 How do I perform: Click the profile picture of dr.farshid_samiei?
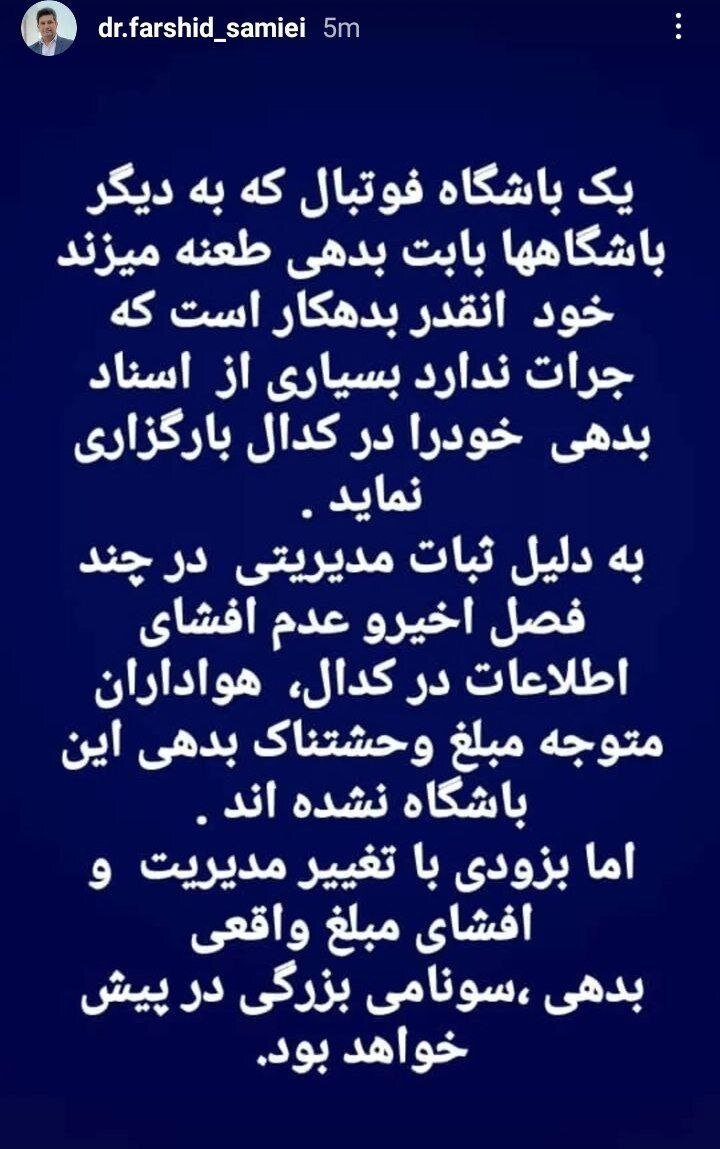click(48, 30)
